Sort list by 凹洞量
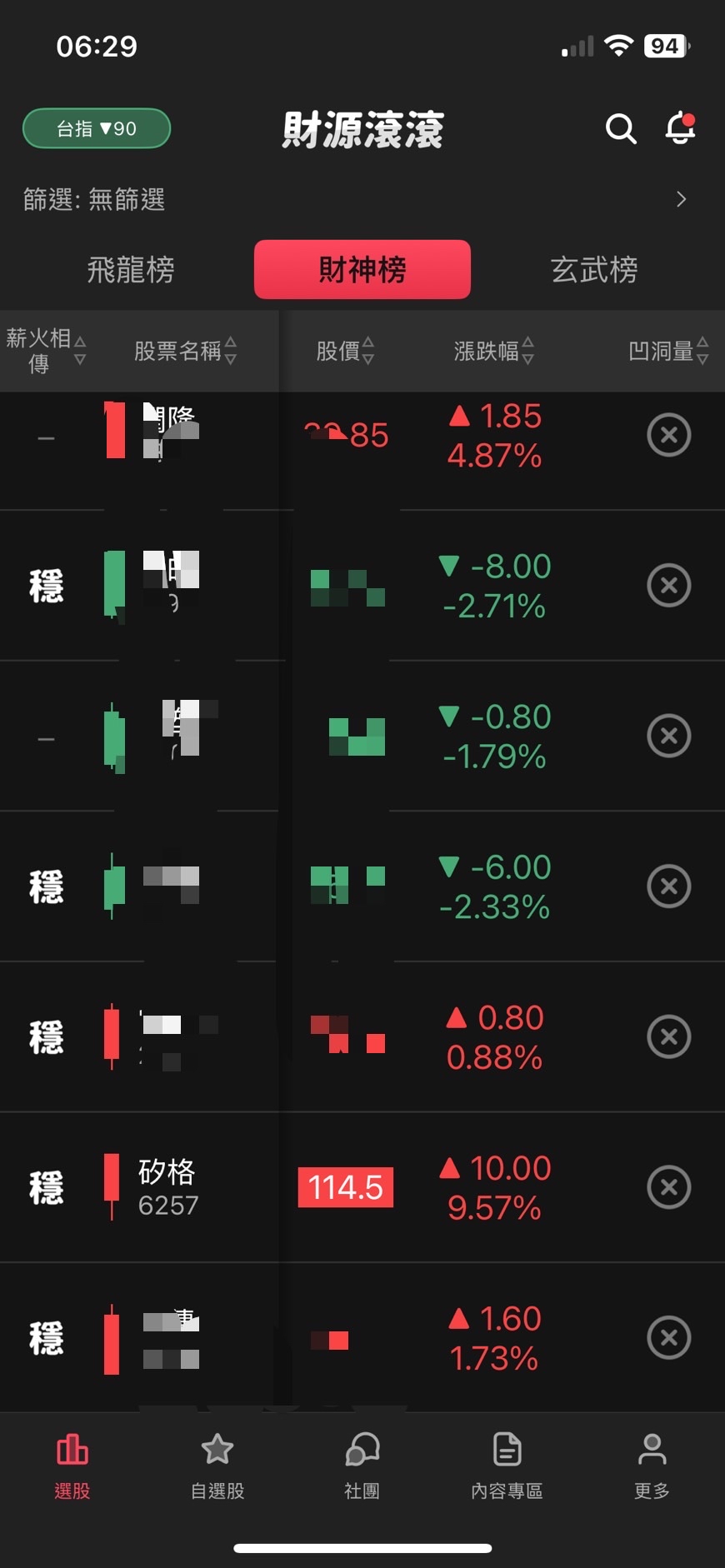 coord(667,351)
